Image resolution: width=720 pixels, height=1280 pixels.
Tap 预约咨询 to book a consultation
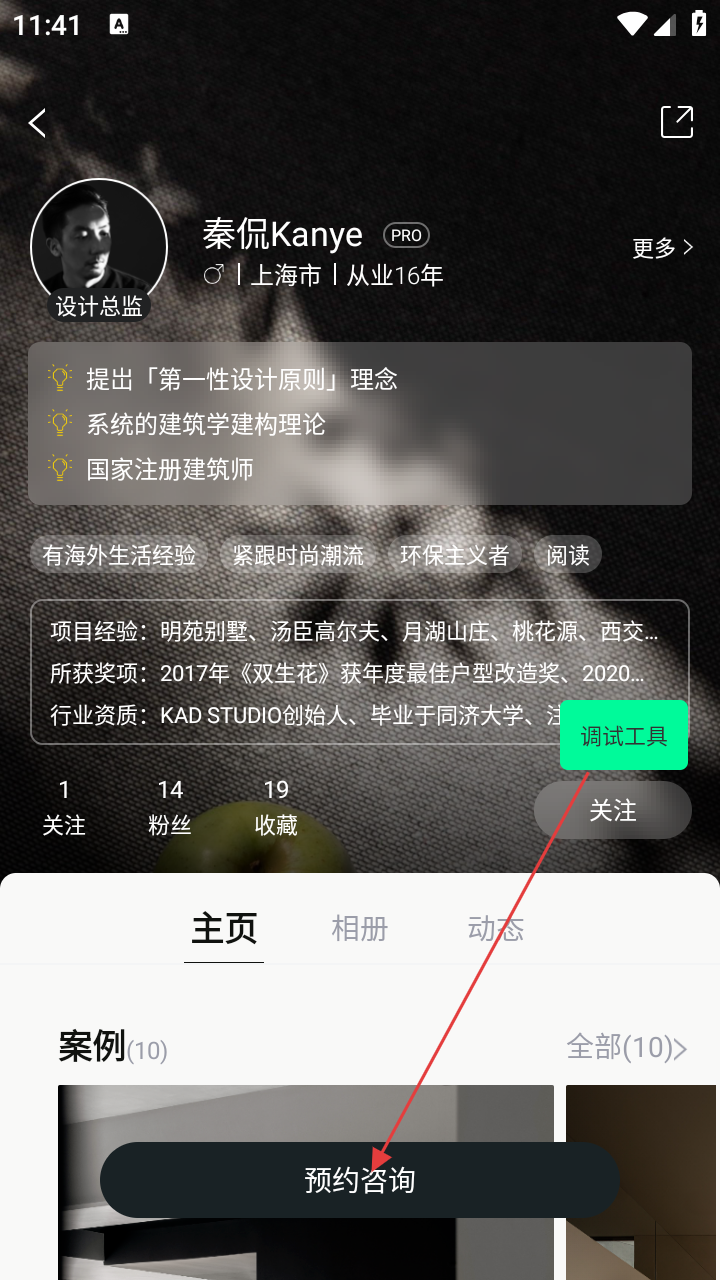tap(360, 1180)
